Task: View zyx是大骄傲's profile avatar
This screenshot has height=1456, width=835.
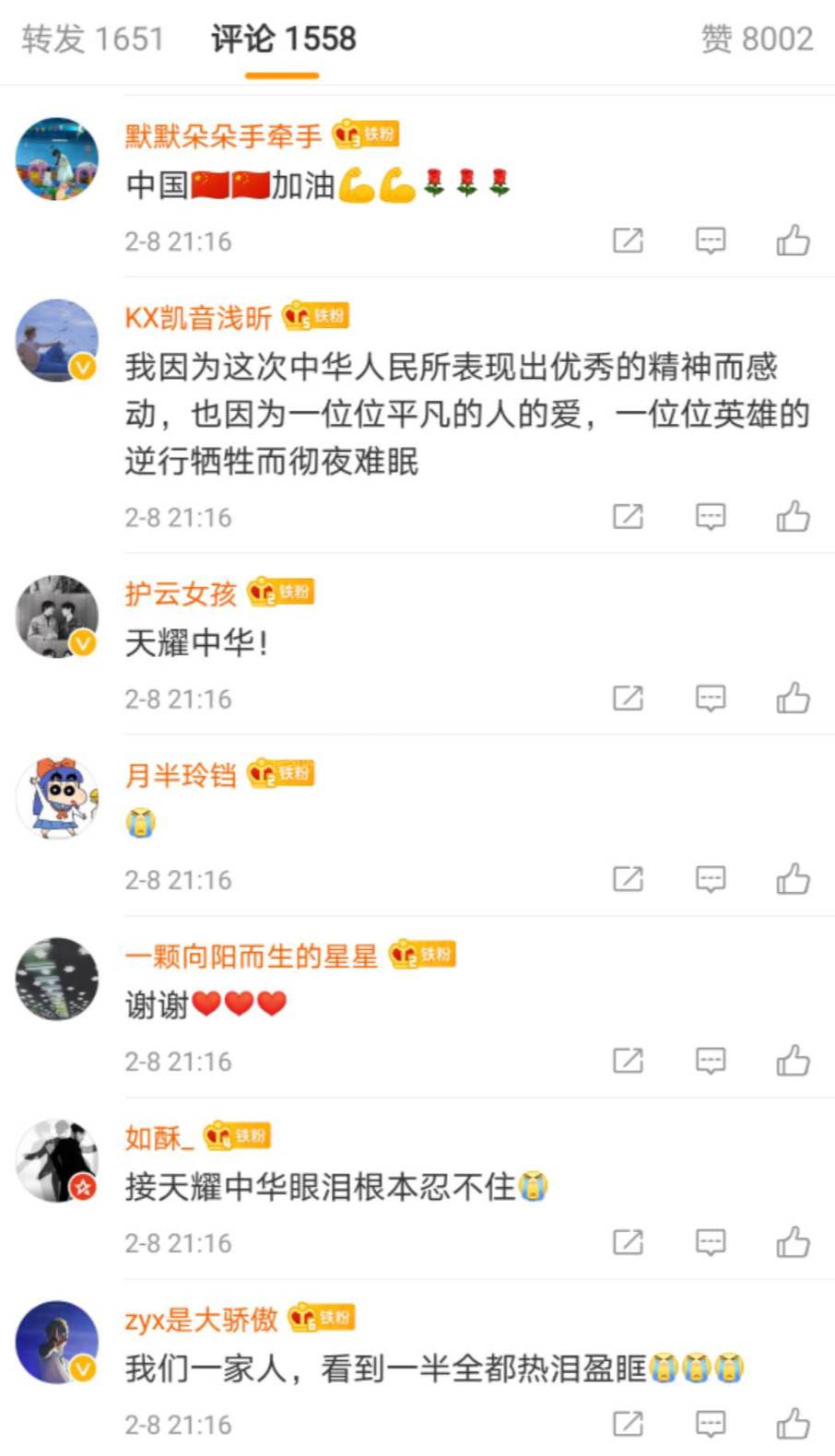Action: [x=57, y=1342]
